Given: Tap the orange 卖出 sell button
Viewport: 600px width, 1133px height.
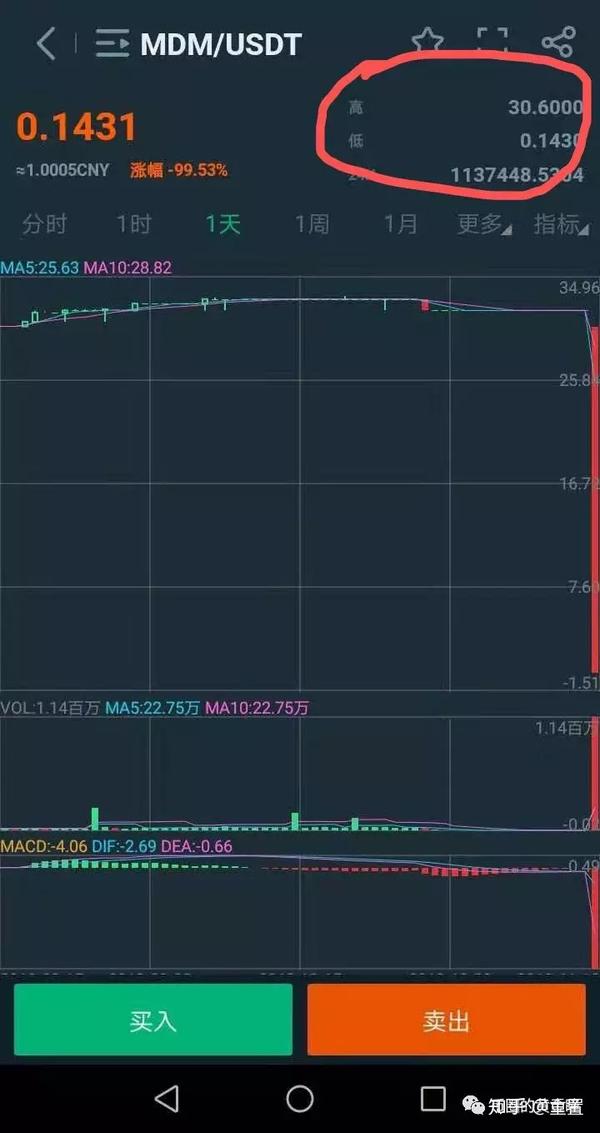Looking at the screenshot, I should tap(447, 1020).
